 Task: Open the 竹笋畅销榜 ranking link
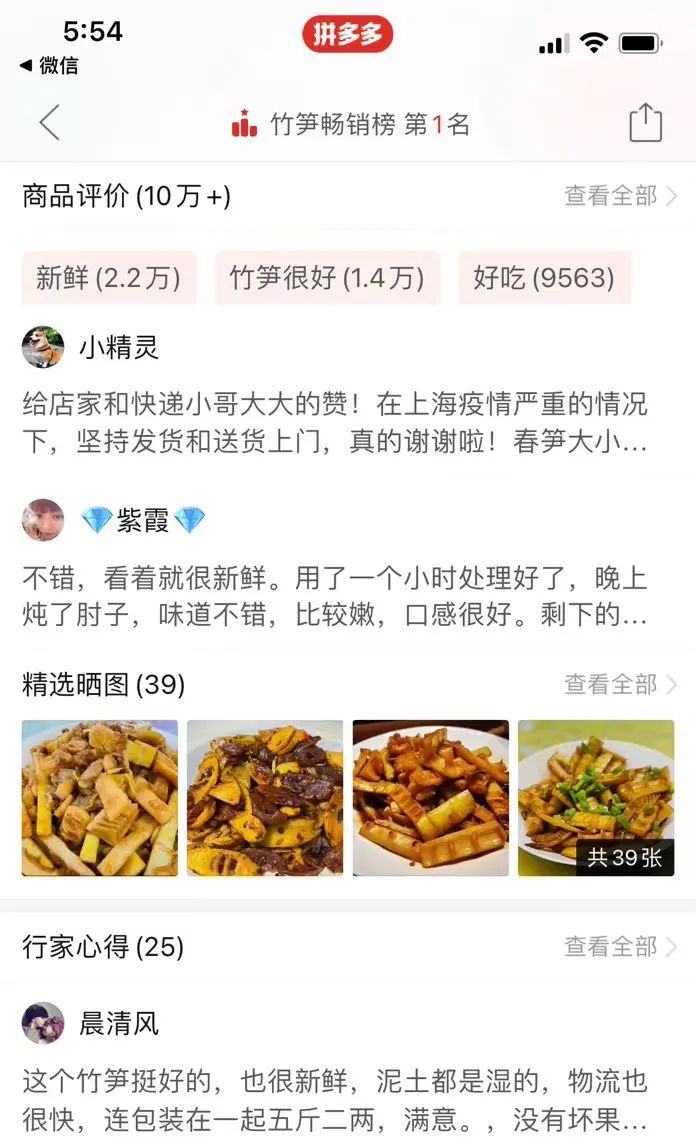350,124
